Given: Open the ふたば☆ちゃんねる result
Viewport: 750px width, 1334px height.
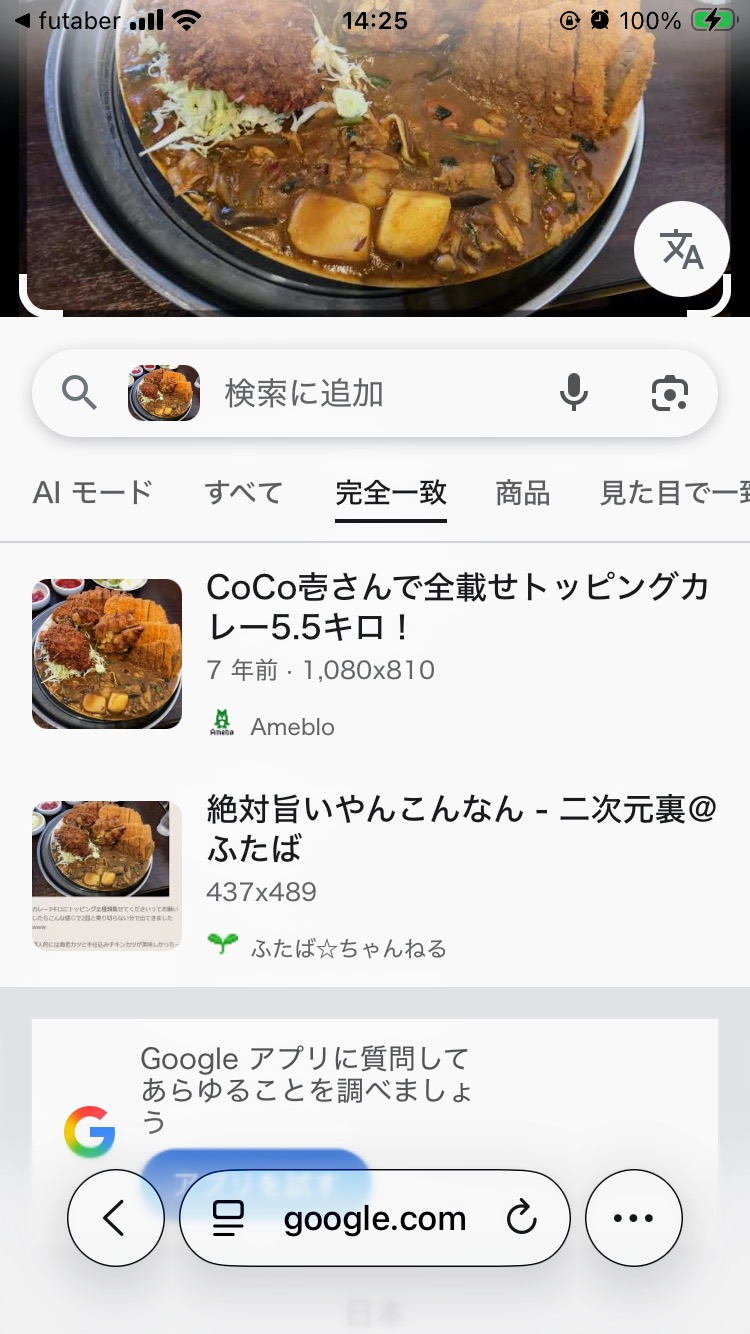Looking at the screenshot, I should click(x=460, y=827).
